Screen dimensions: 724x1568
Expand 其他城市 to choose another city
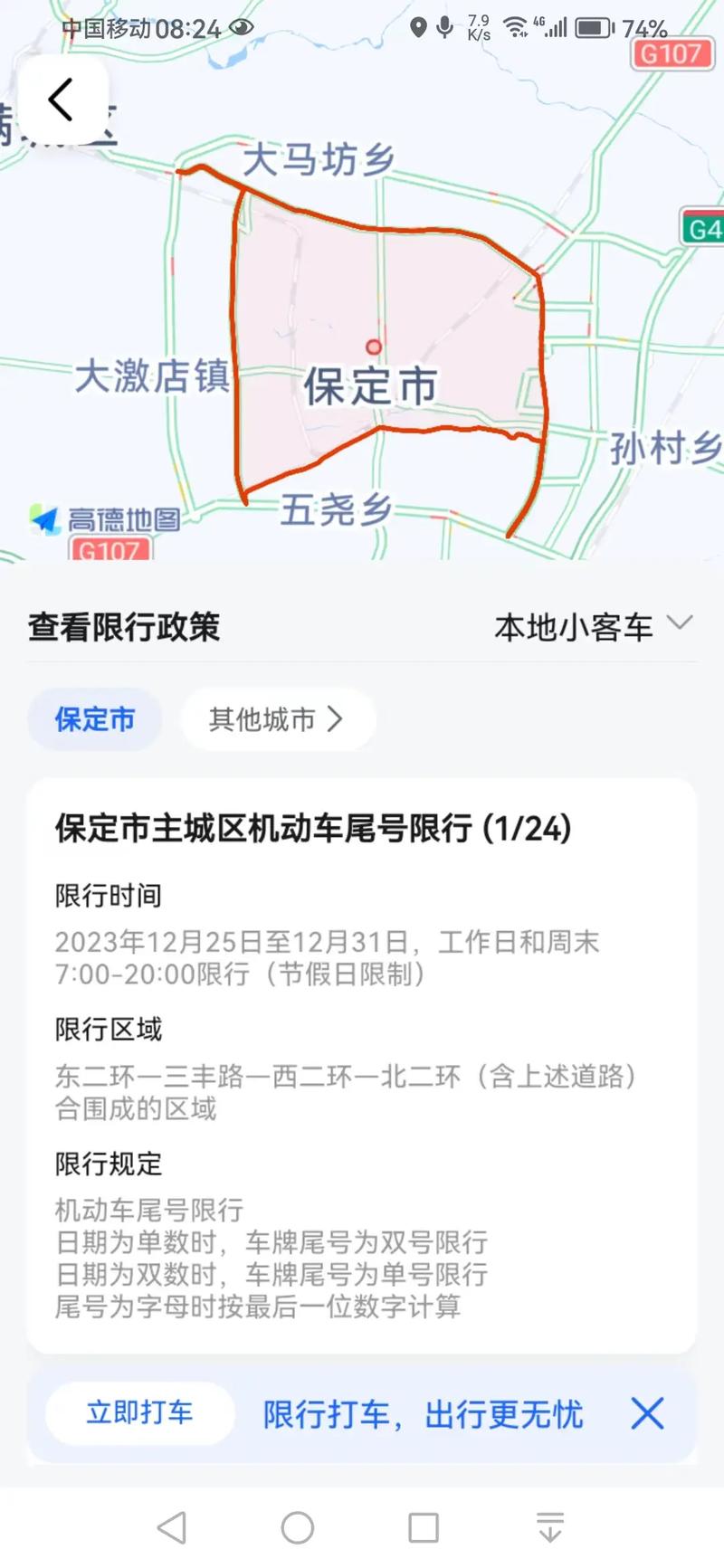point(277,718)
